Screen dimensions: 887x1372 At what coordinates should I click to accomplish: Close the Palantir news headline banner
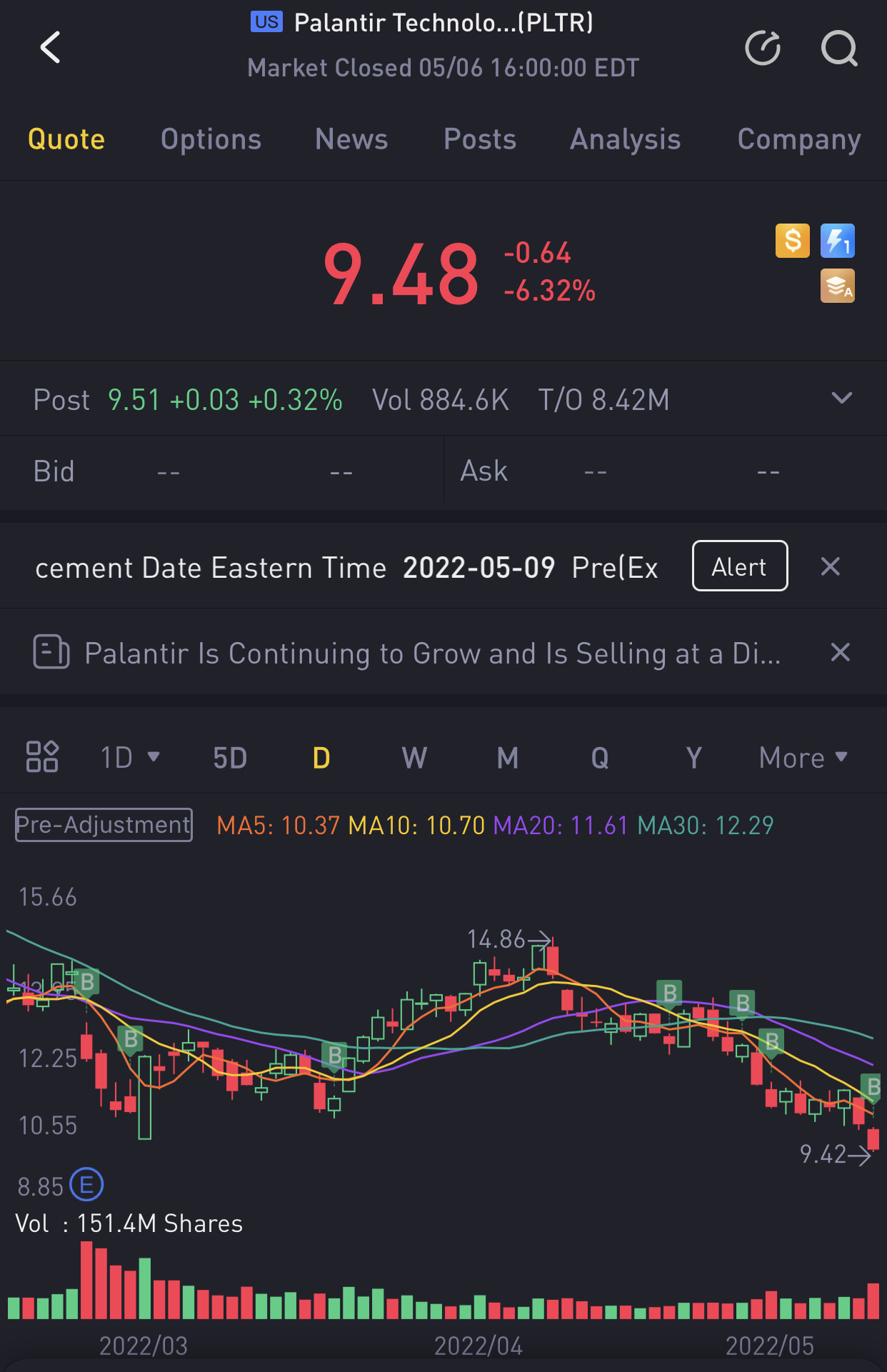click(840, 652)
